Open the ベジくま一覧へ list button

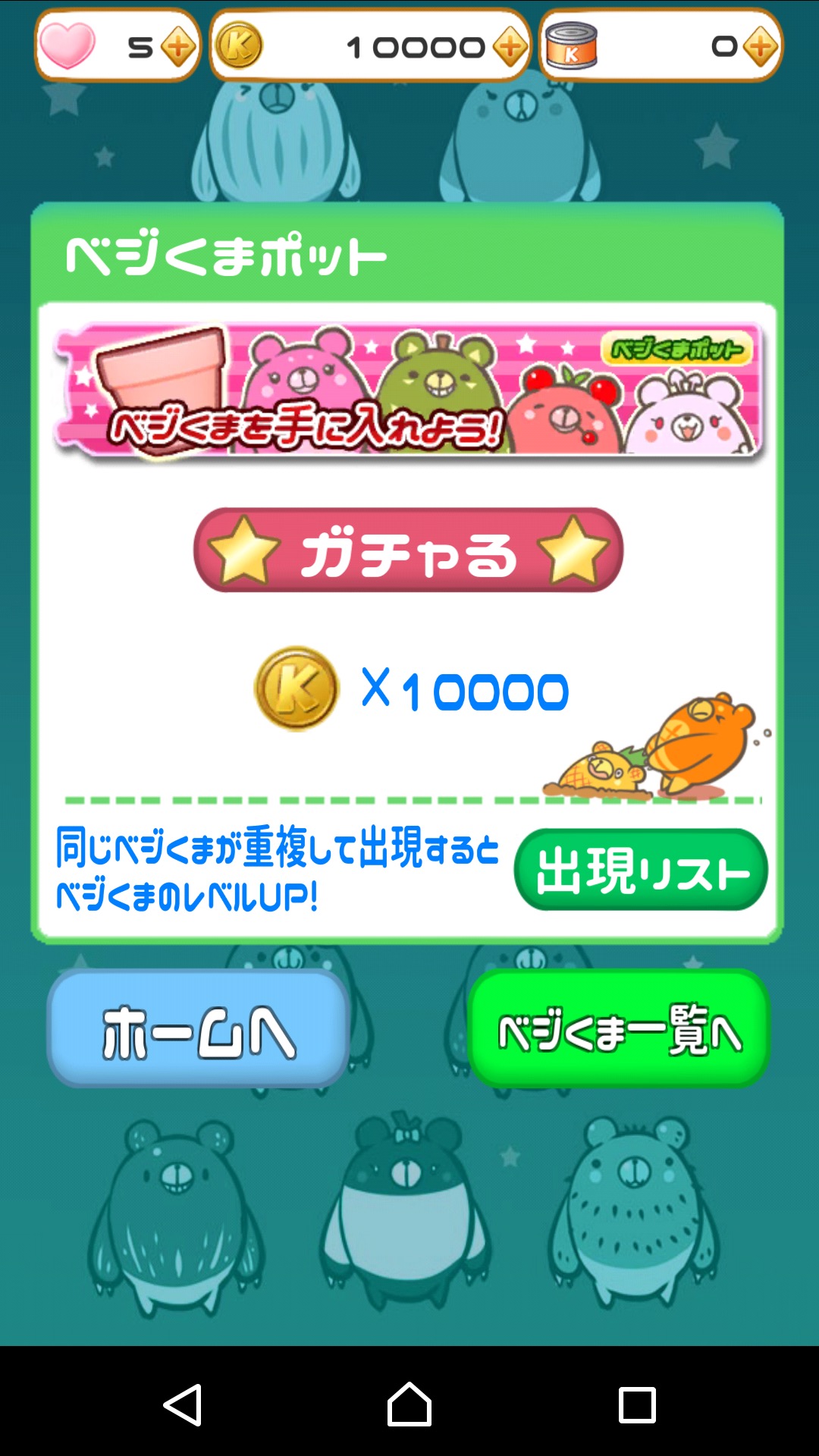point(619,1029)
